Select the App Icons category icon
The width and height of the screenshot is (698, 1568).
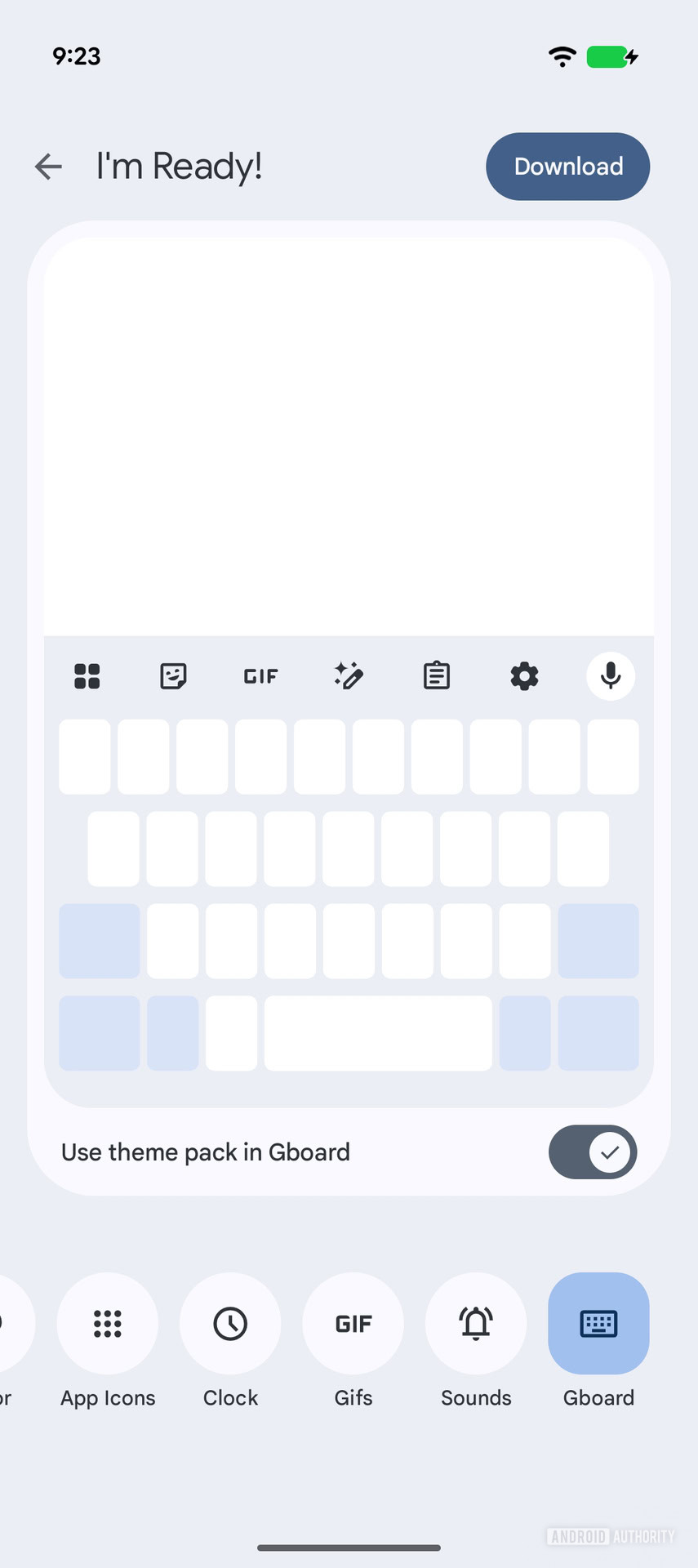[107, 1324]
